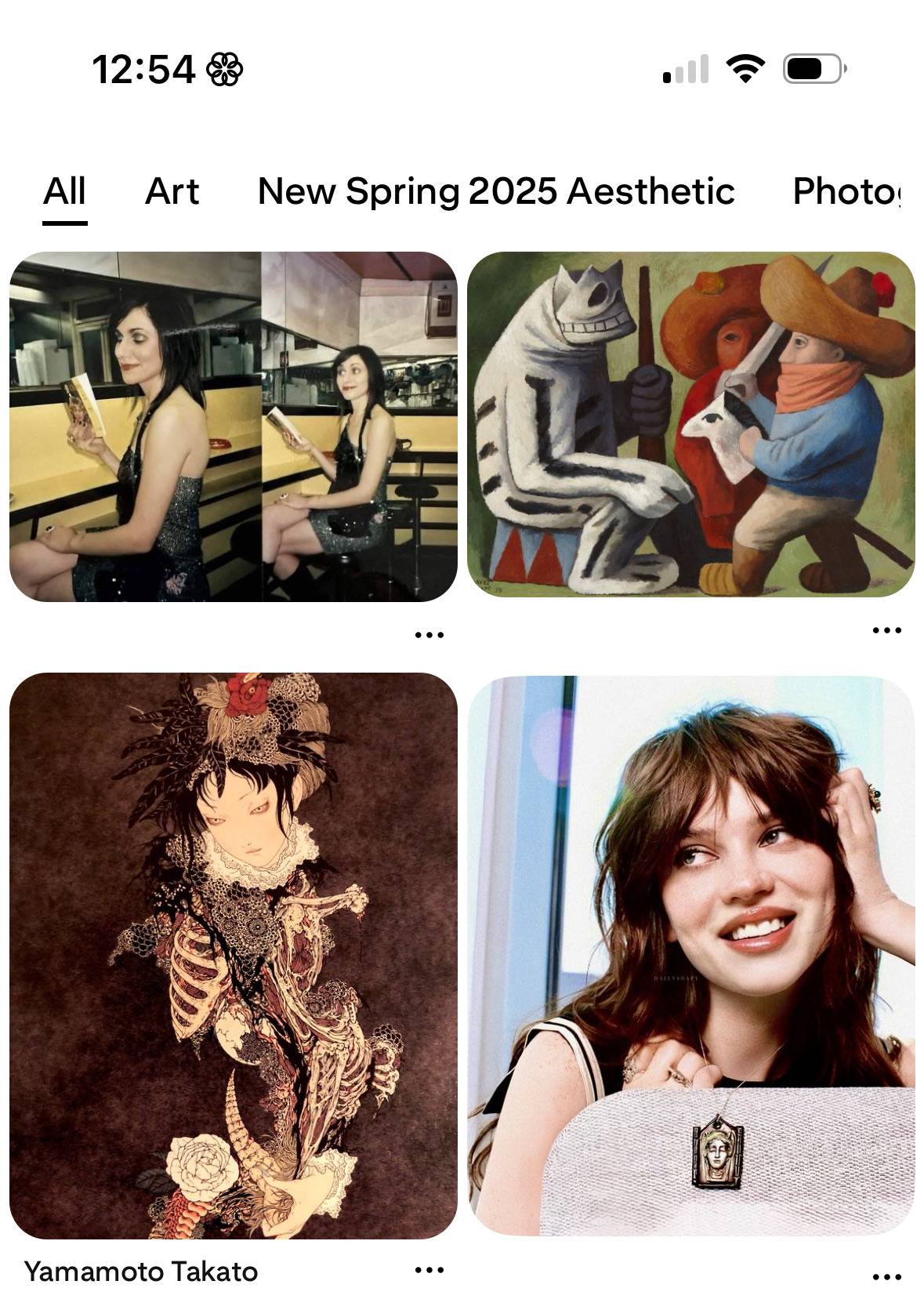The width and height of the screenshot is (924, 1299).
Task: Open the New Spring 2025 Aesthetic tab
Action: click(496, 191)
